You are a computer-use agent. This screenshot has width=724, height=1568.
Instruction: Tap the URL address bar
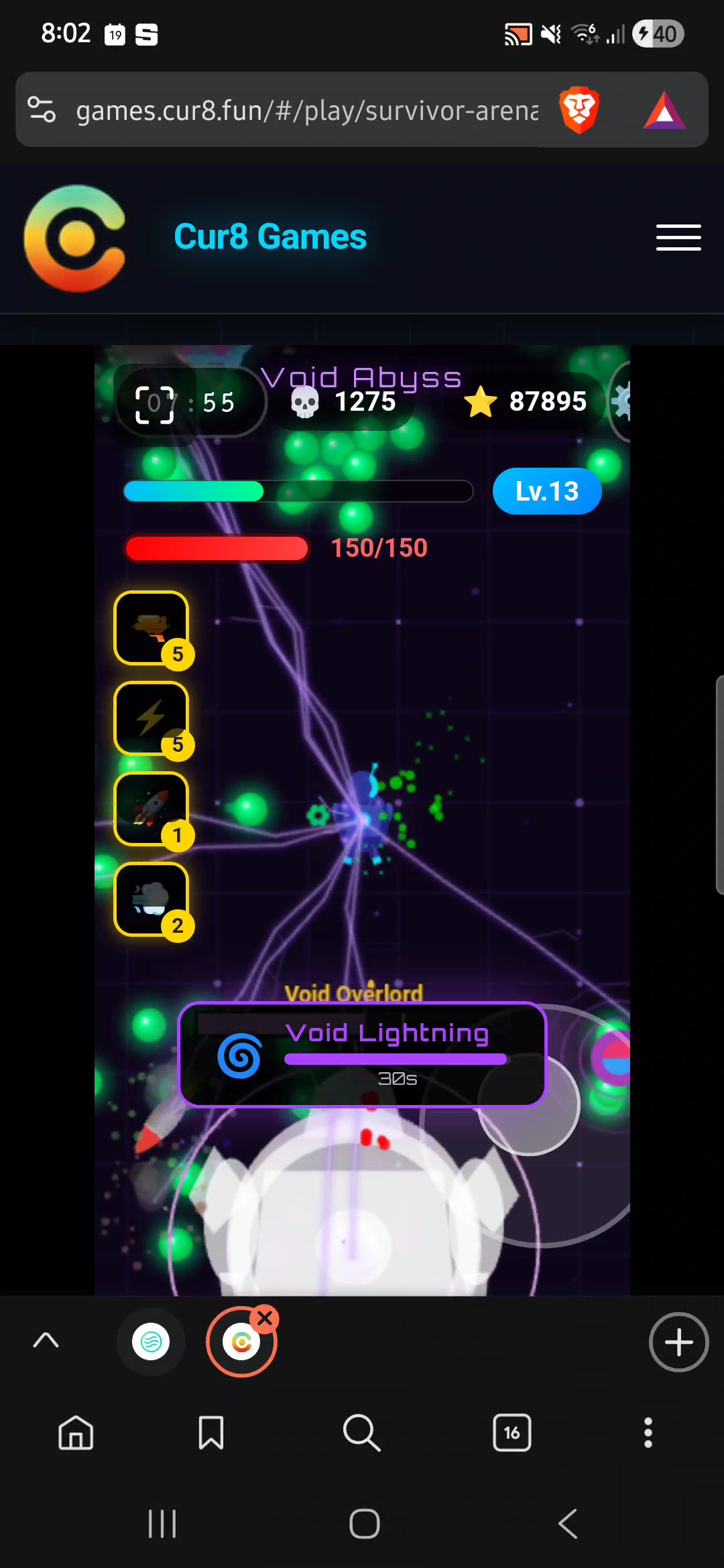coord(307,110)
